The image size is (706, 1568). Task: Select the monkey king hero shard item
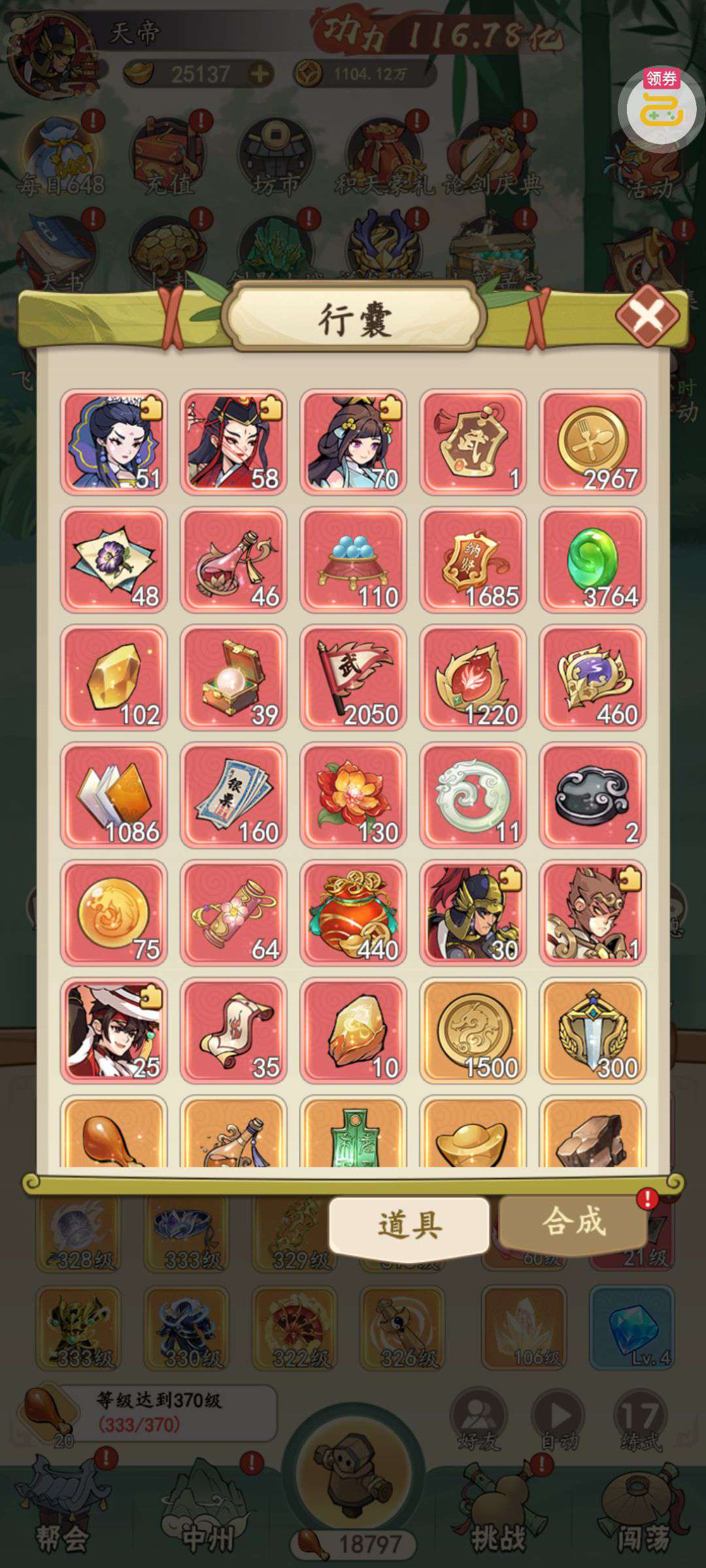click(592, 913)
